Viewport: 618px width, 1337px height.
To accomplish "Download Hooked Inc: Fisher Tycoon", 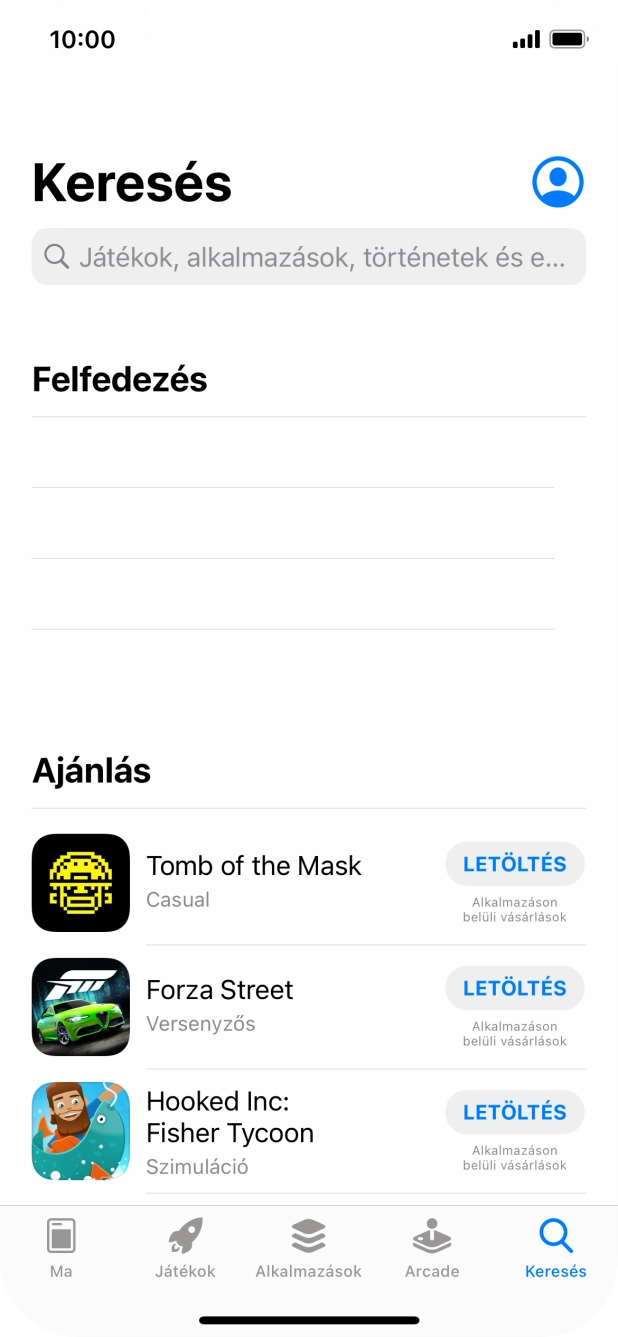I will pos(514,1112).
